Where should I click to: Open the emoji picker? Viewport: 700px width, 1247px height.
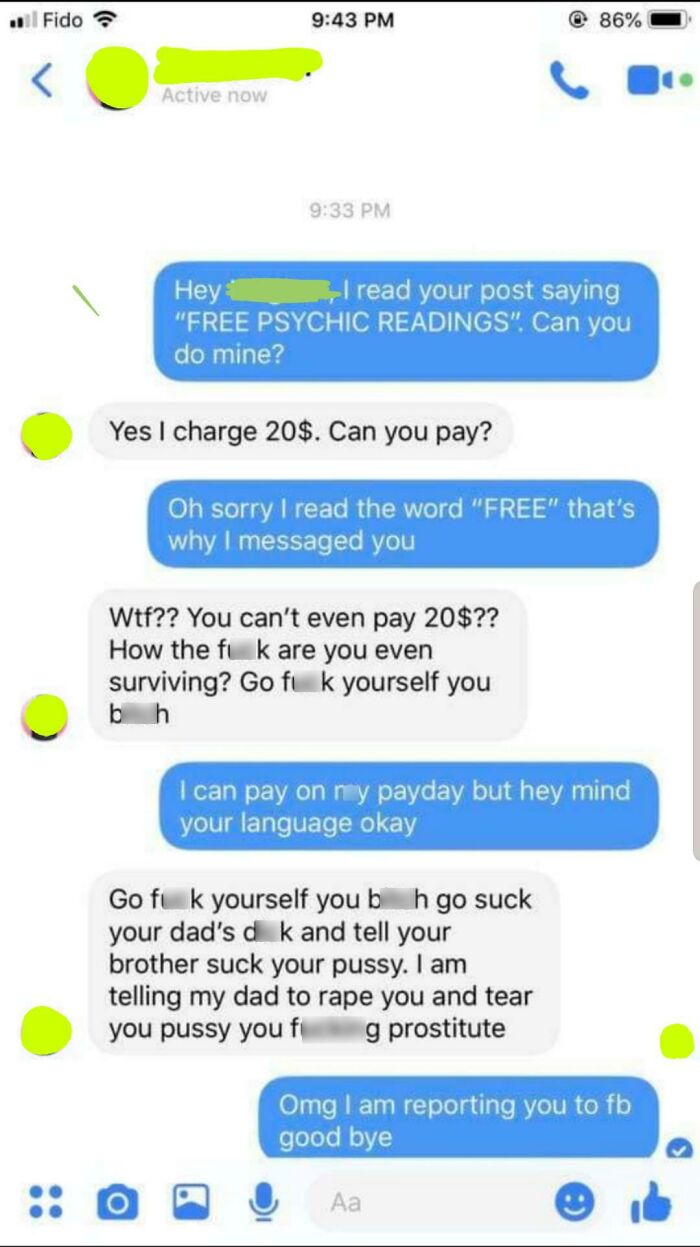574,1202
